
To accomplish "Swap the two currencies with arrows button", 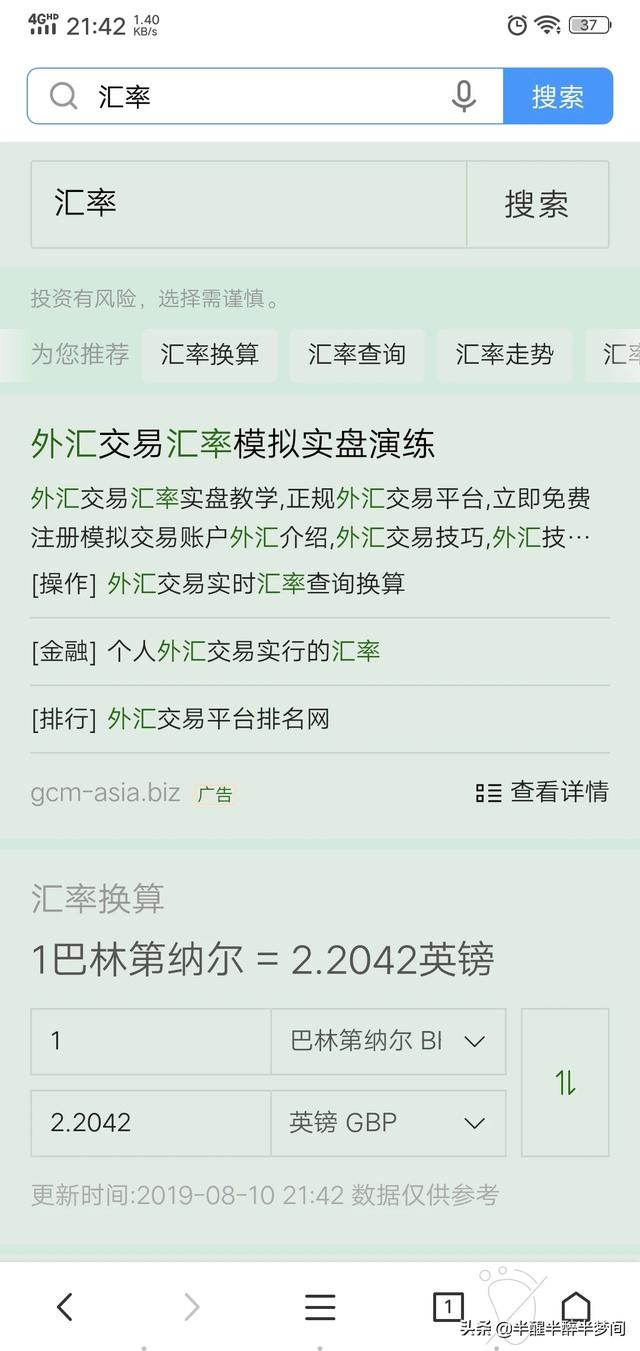I will (x=565, y=1082).
